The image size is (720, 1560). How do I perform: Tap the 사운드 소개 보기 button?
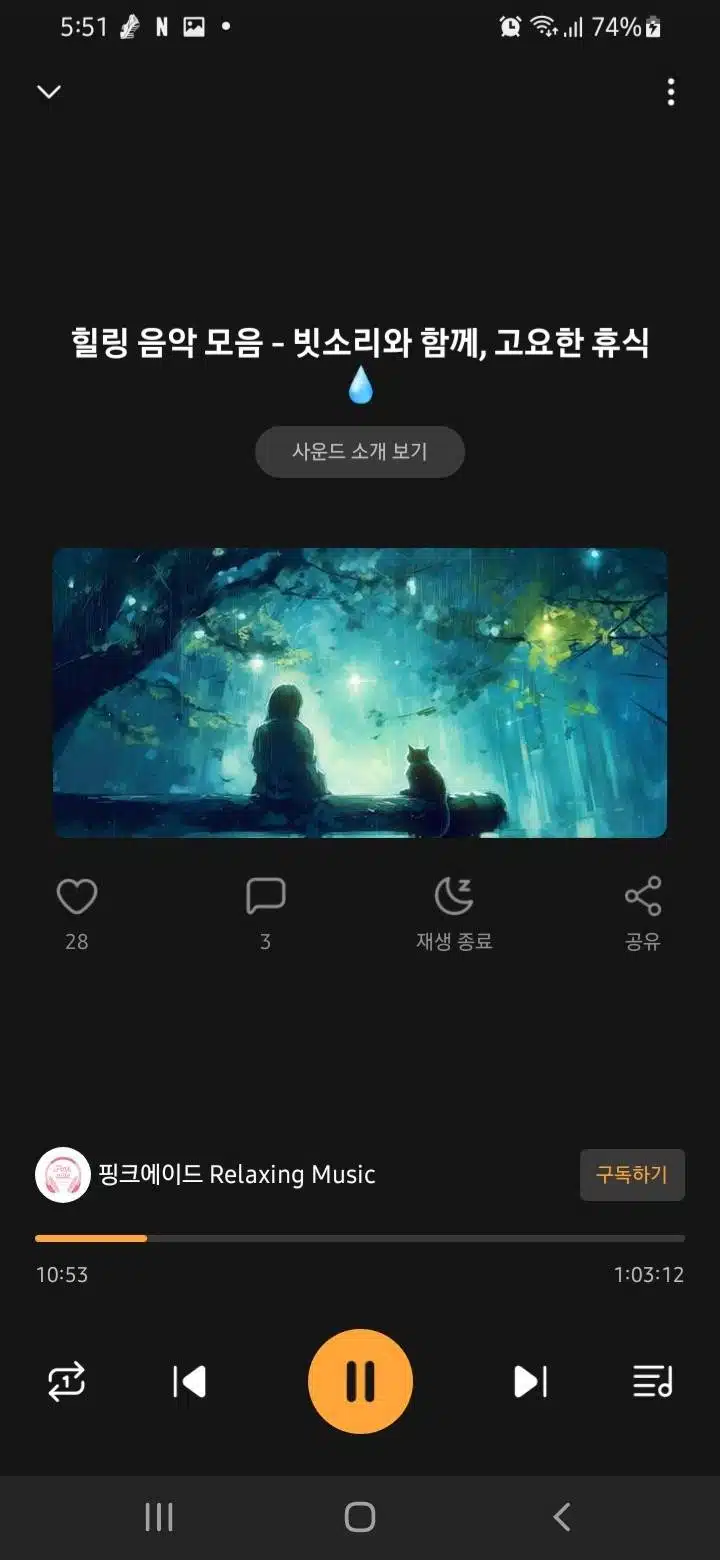tap(360, 452)
